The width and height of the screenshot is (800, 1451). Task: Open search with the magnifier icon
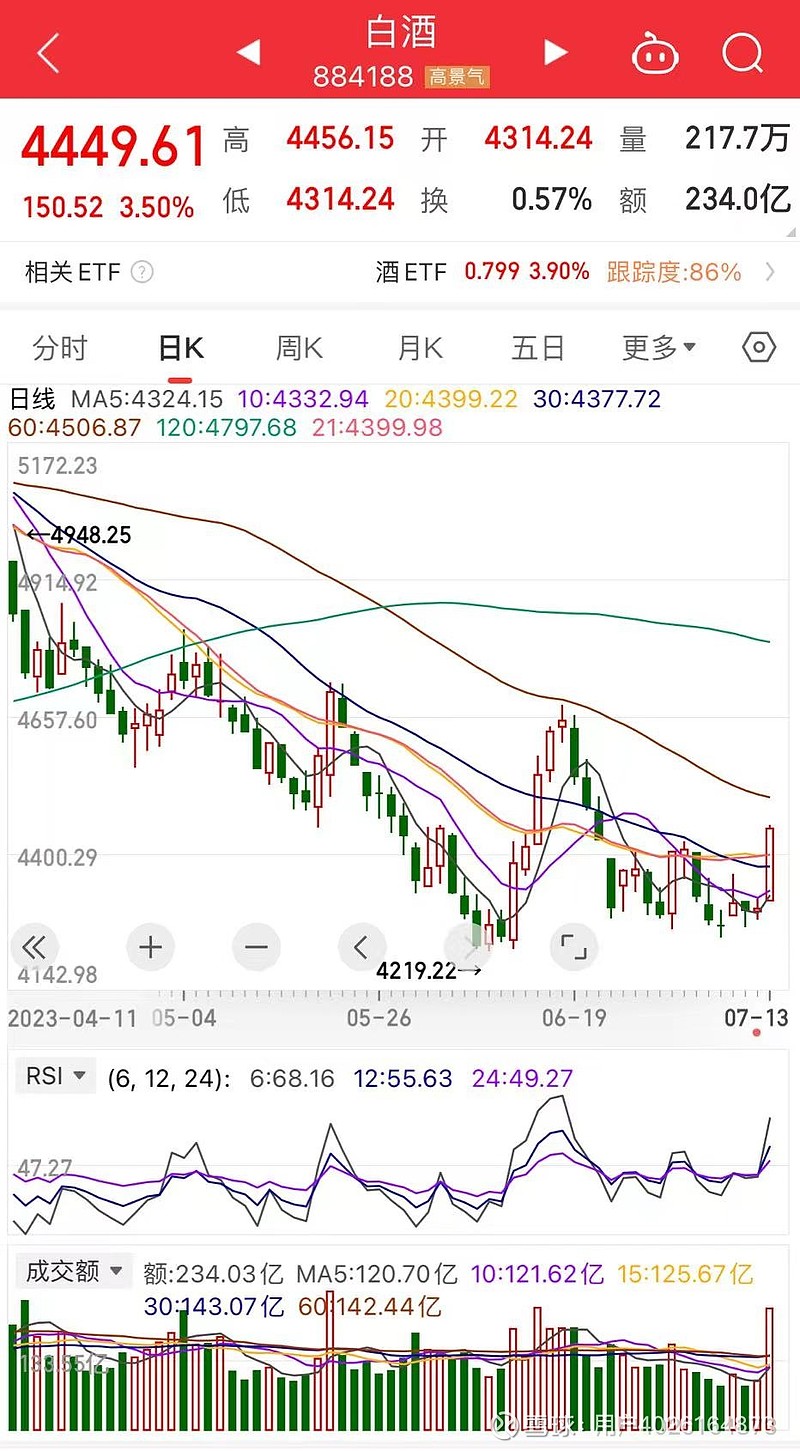pos(741,52)
